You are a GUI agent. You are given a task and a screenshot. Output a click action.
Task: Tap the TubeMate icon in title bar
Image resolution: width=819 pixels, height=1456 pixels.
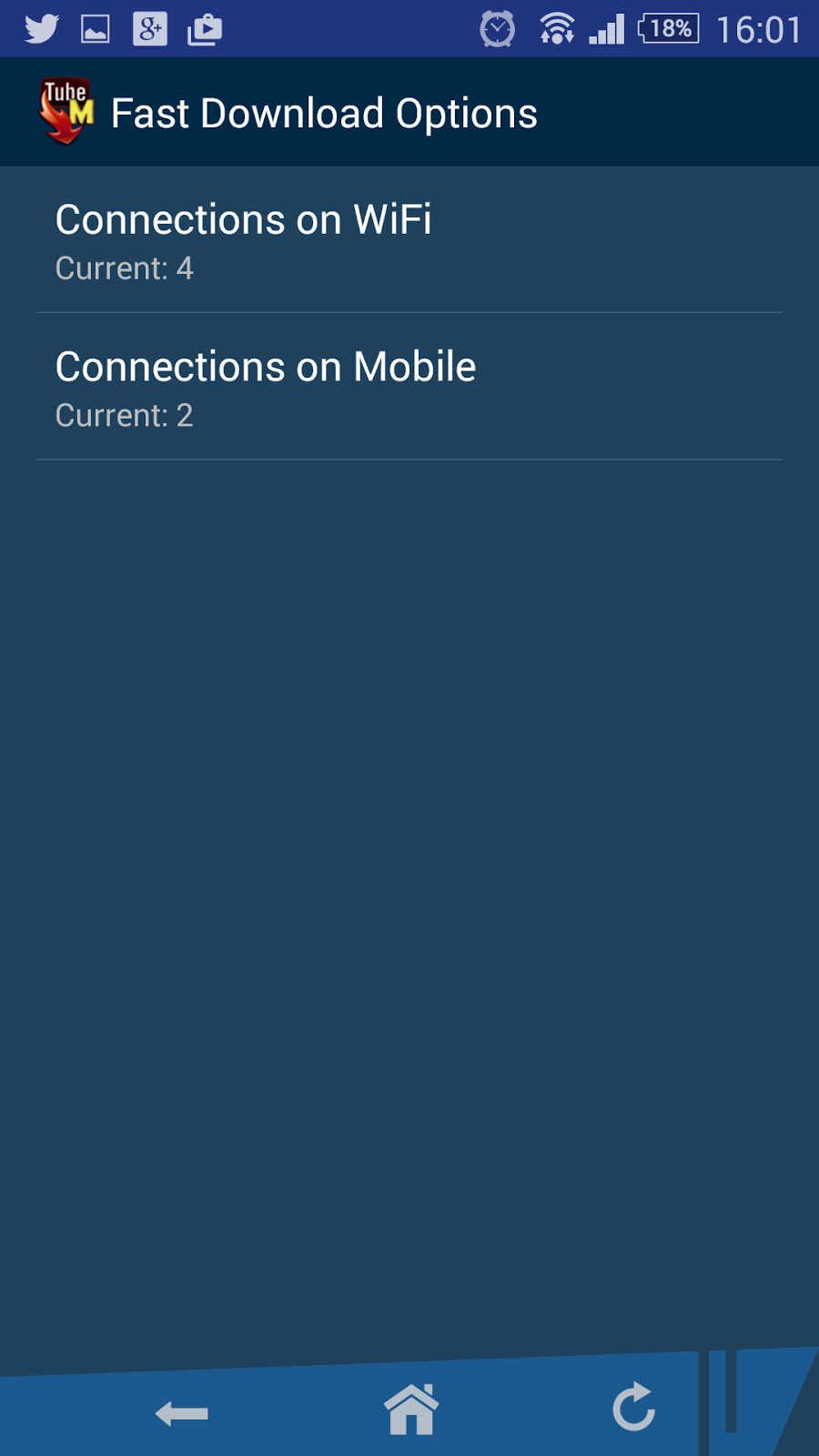pos(66,112)
